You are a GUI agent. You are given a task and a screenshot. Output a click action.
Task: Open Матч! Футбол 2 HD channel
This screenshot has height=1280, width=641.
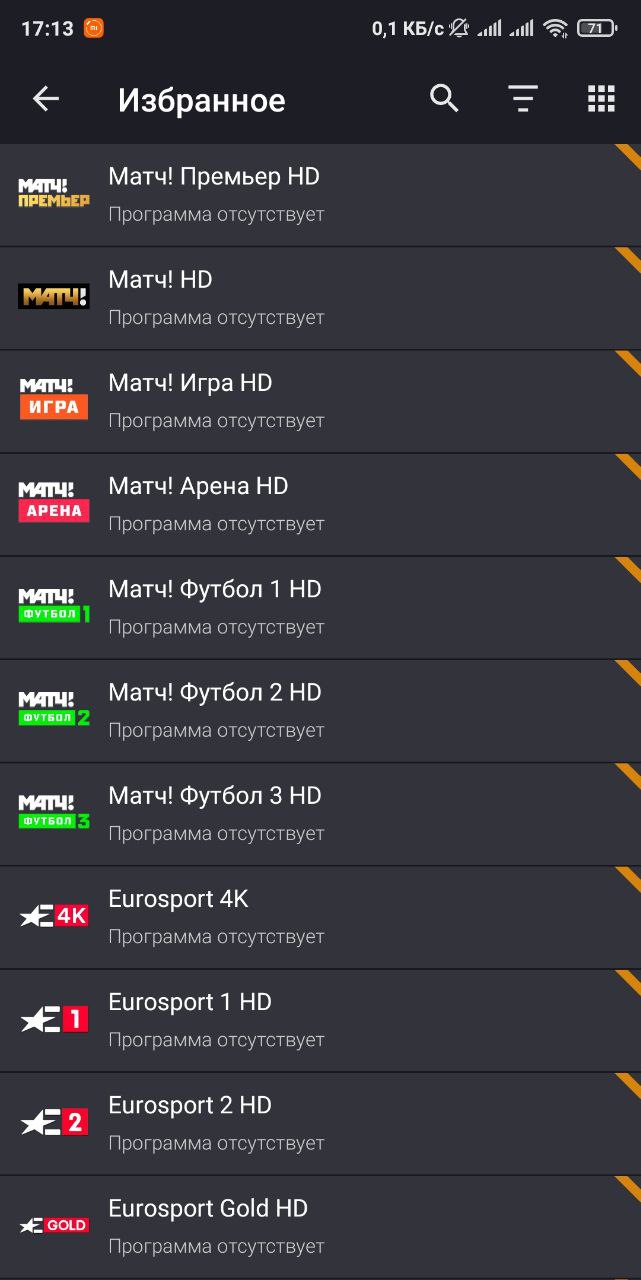[320, 710]
